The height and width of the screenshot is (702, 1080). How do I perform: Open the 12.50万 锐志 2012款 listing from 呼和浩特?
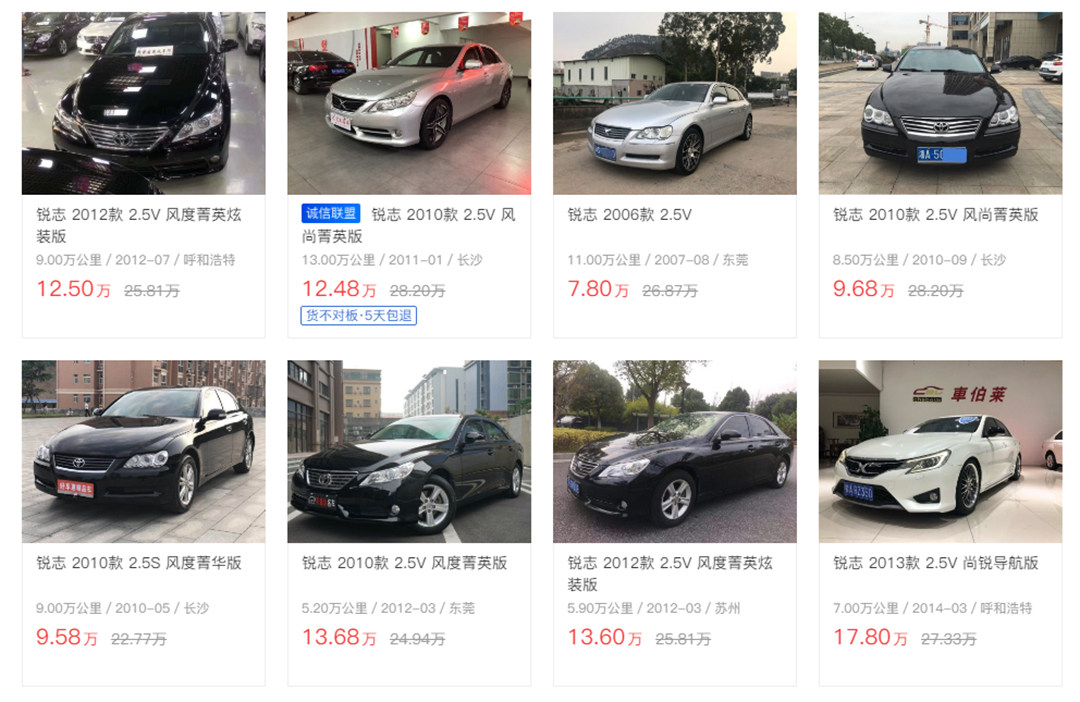[x=143, y=104]
